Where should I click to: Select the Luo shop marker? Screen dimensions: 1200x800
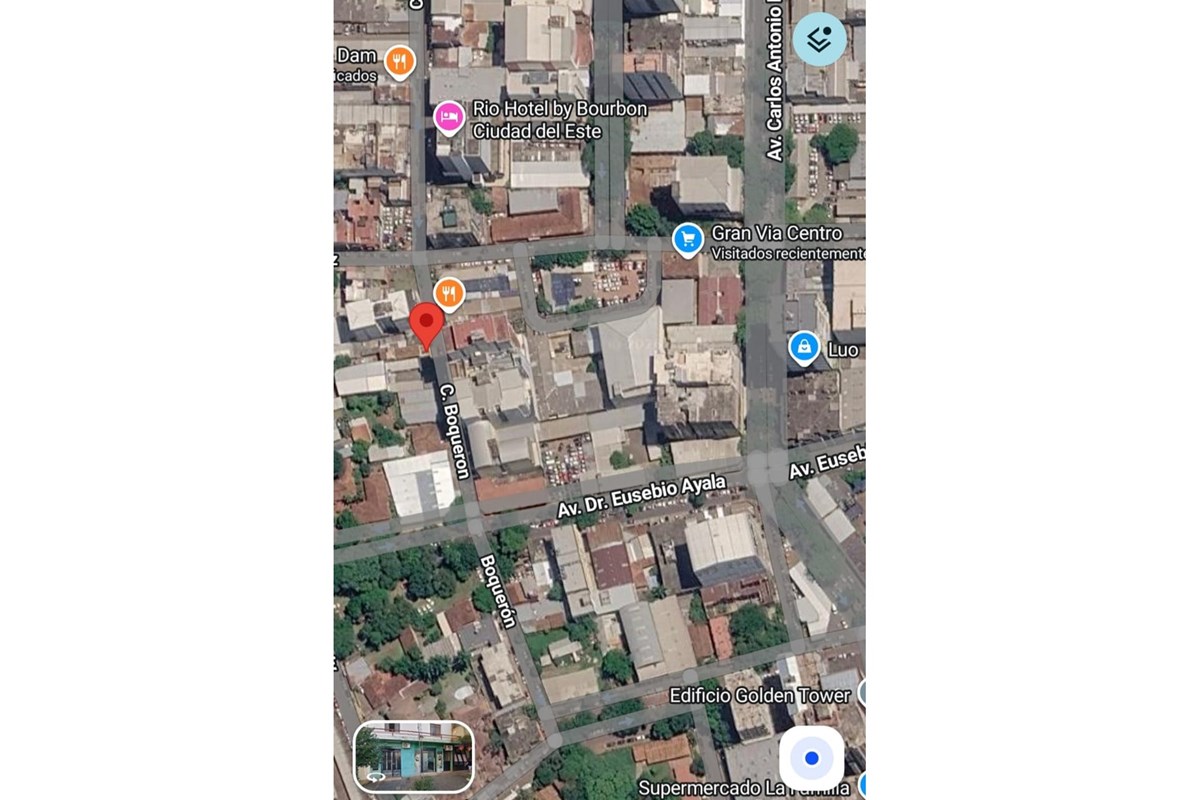point(803,349)
